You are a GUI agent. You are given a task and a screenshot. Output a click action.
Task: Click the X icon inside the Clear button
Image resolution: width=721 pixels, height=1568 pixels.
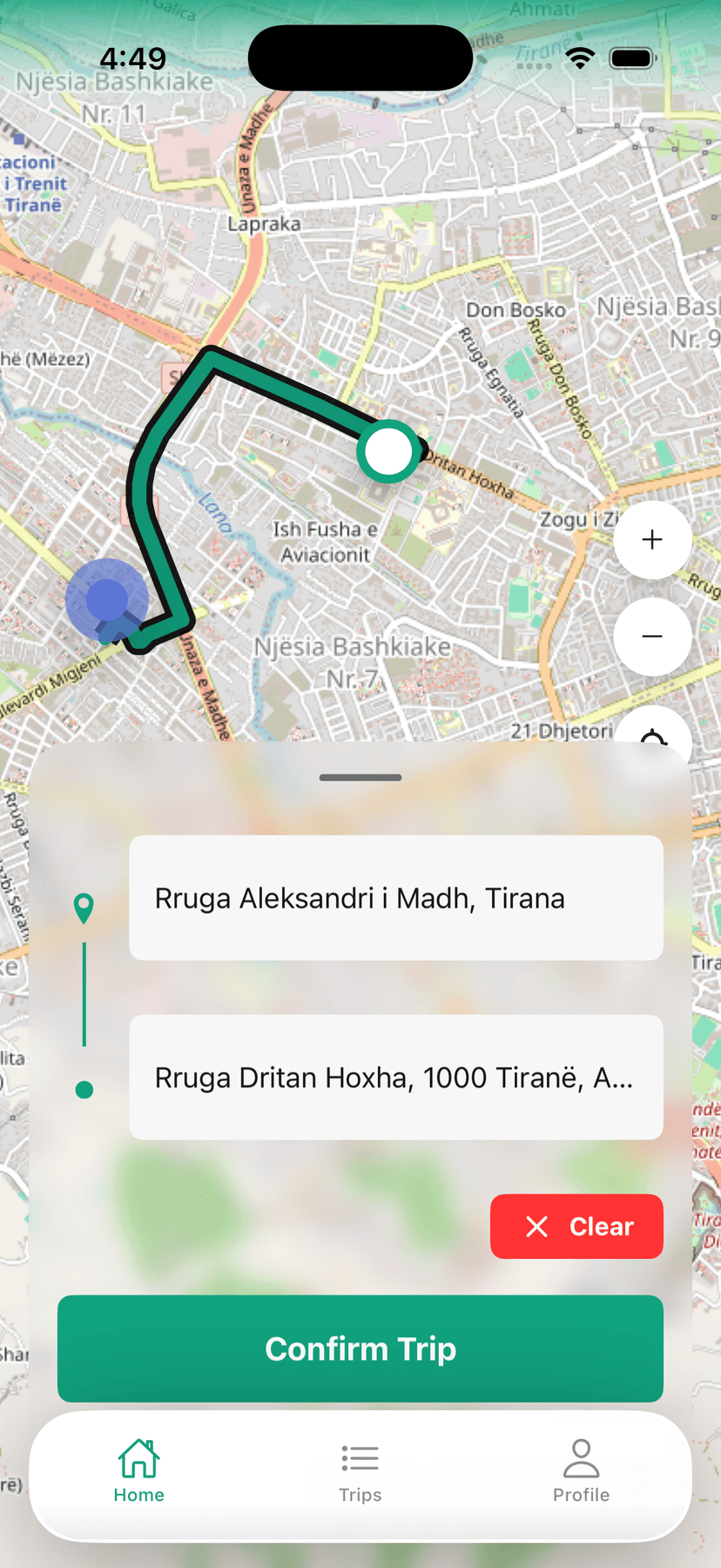537,1227
